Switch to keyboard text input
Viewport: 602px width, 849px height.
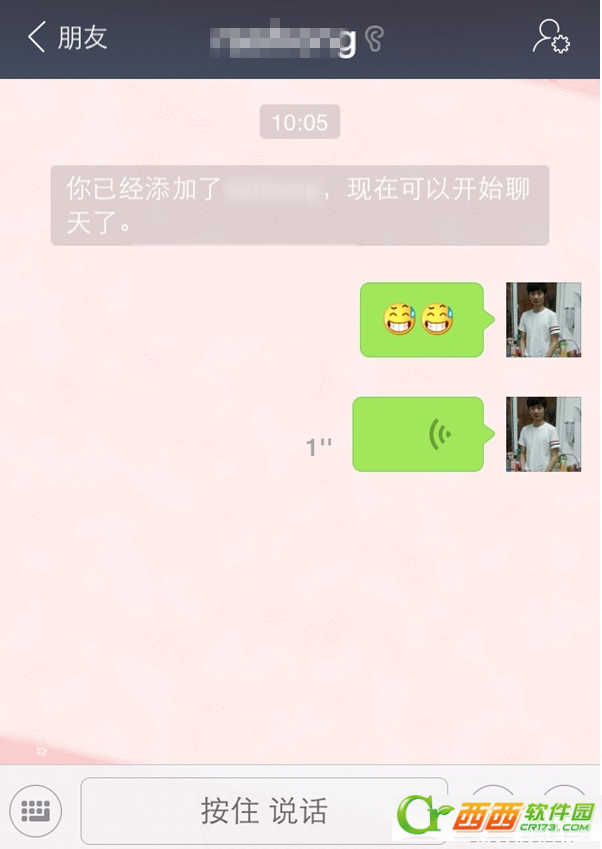click(35, 809)
